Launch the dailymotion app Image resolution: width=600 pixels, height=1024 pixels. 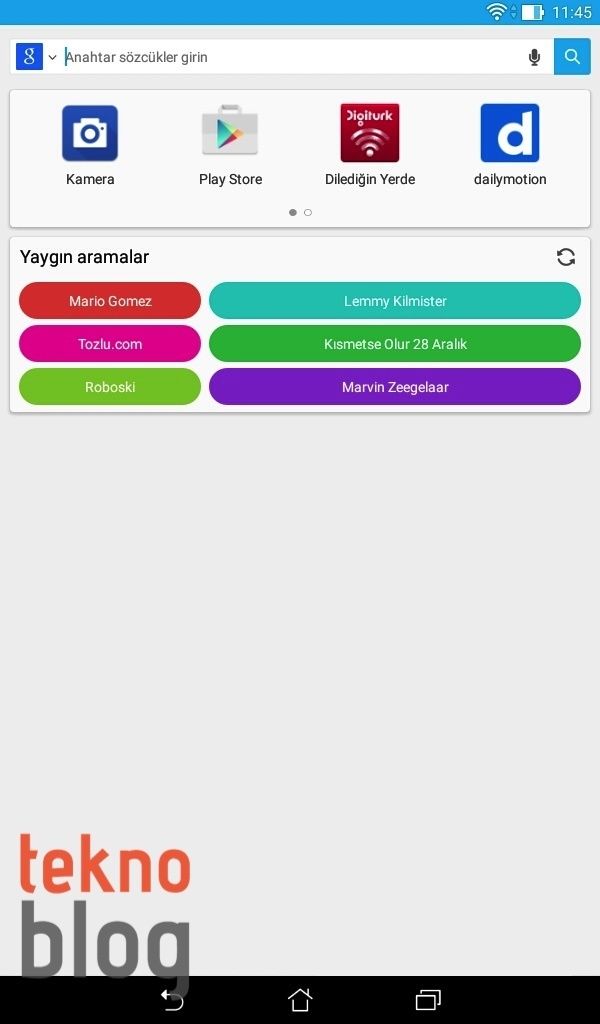(x=510, y=145)
